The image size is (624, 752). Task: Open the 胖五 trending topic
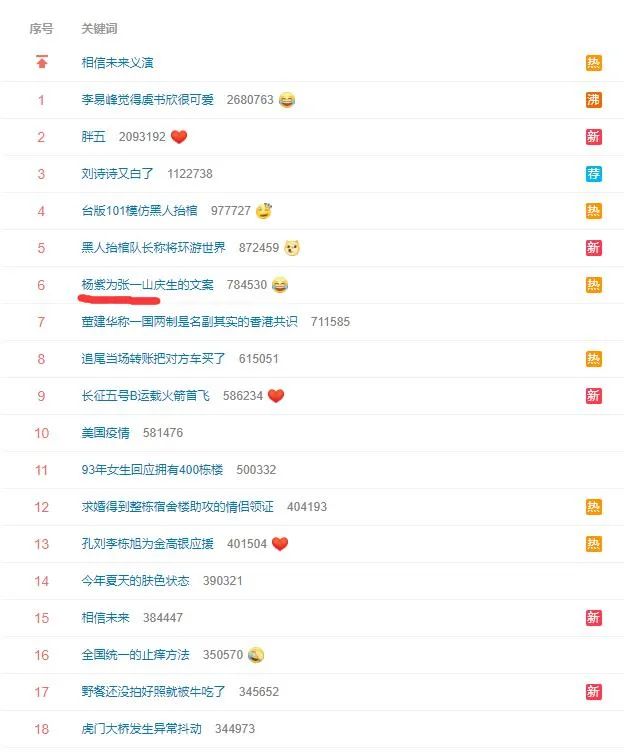[93, 137]
